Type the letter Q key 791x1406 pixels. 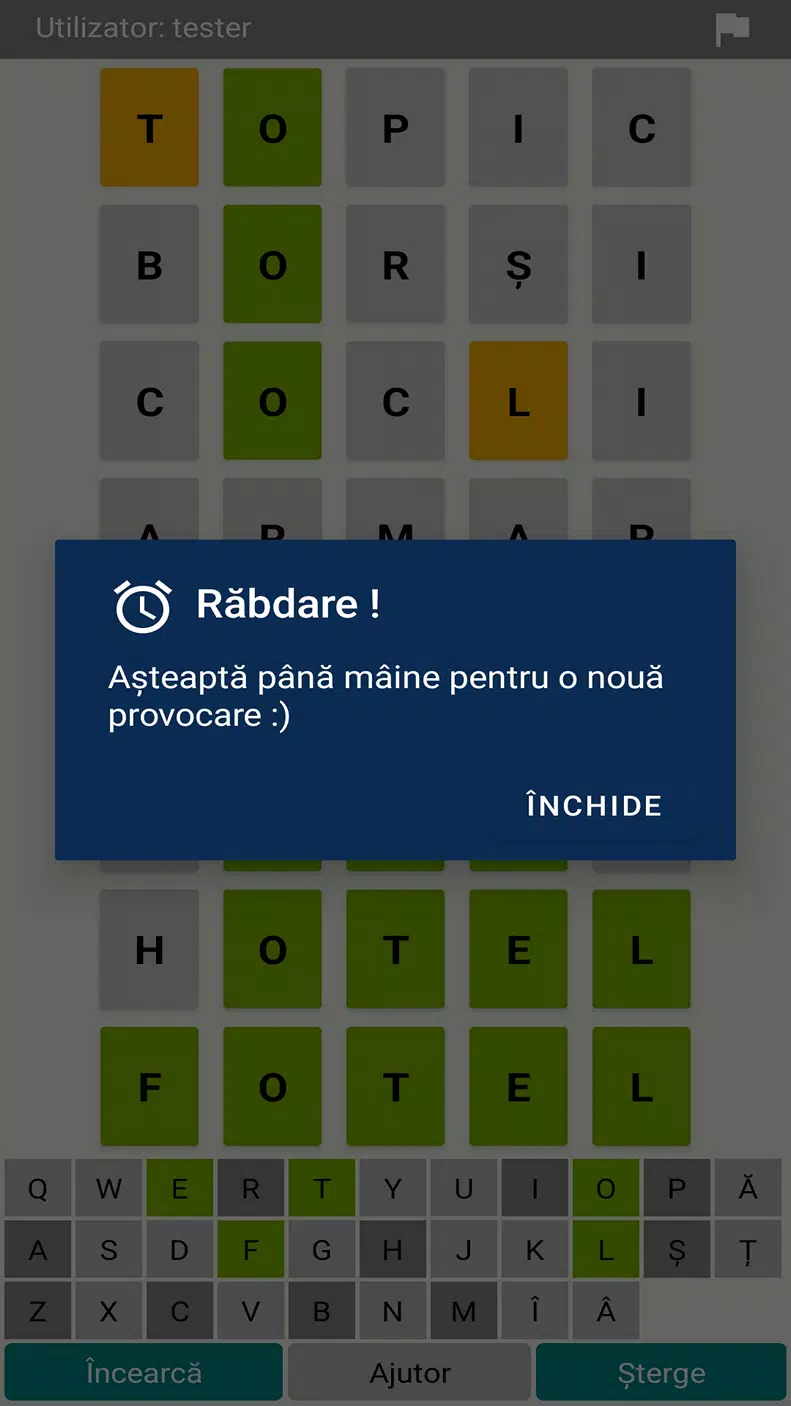pyautogui.click(x=37, y=1189)
